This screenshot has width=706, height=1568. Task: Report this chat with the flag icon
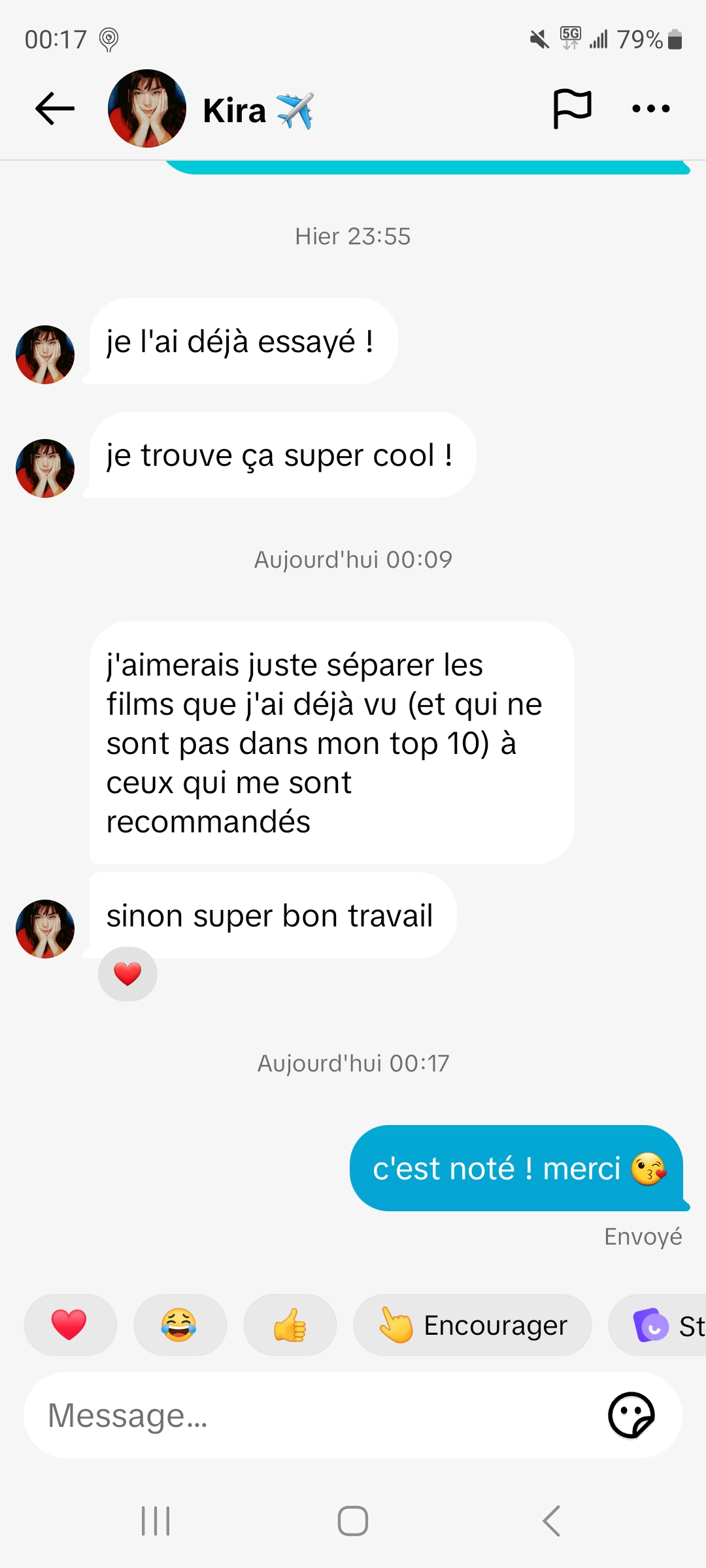(572, 108)
